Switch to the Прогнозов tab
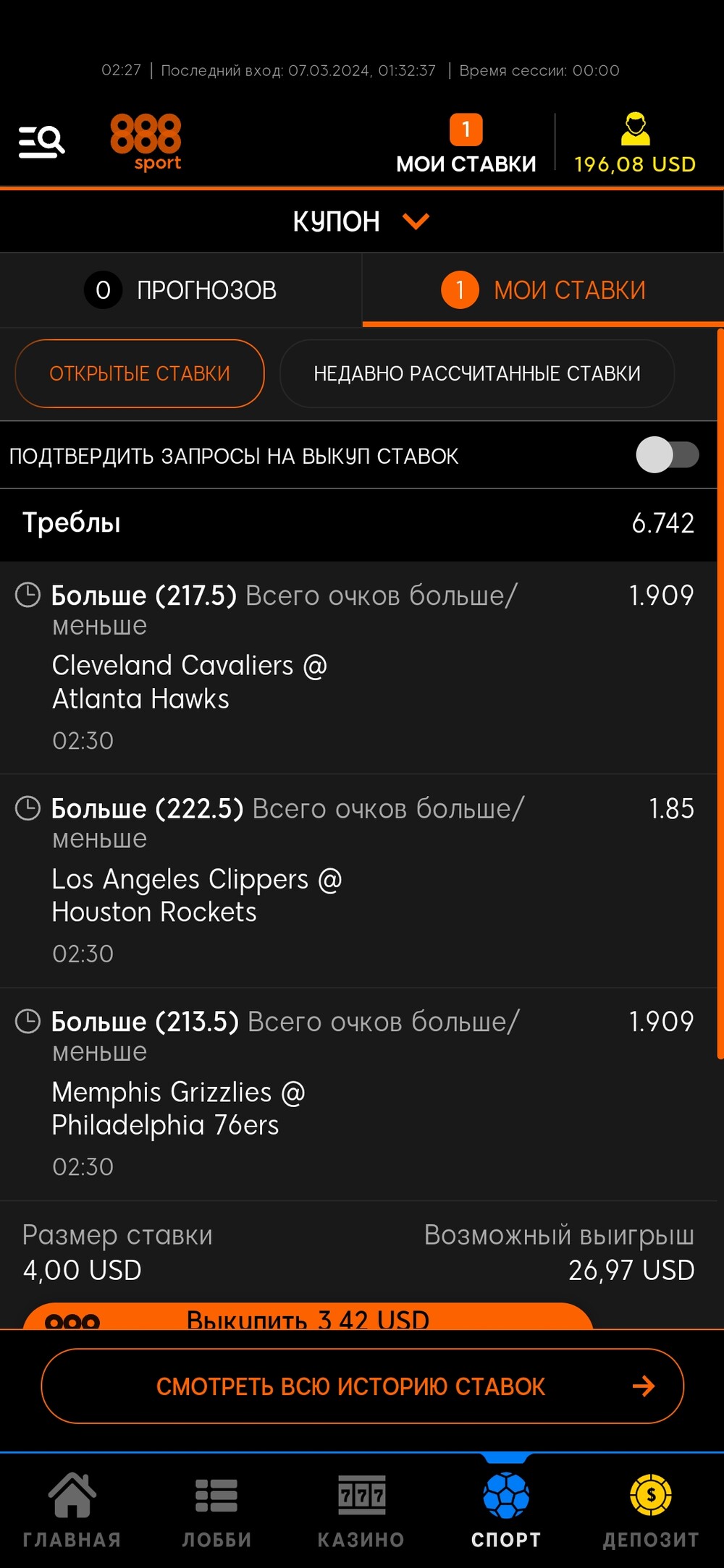This screenshot has width=724, height=1568. coord(181,290)
